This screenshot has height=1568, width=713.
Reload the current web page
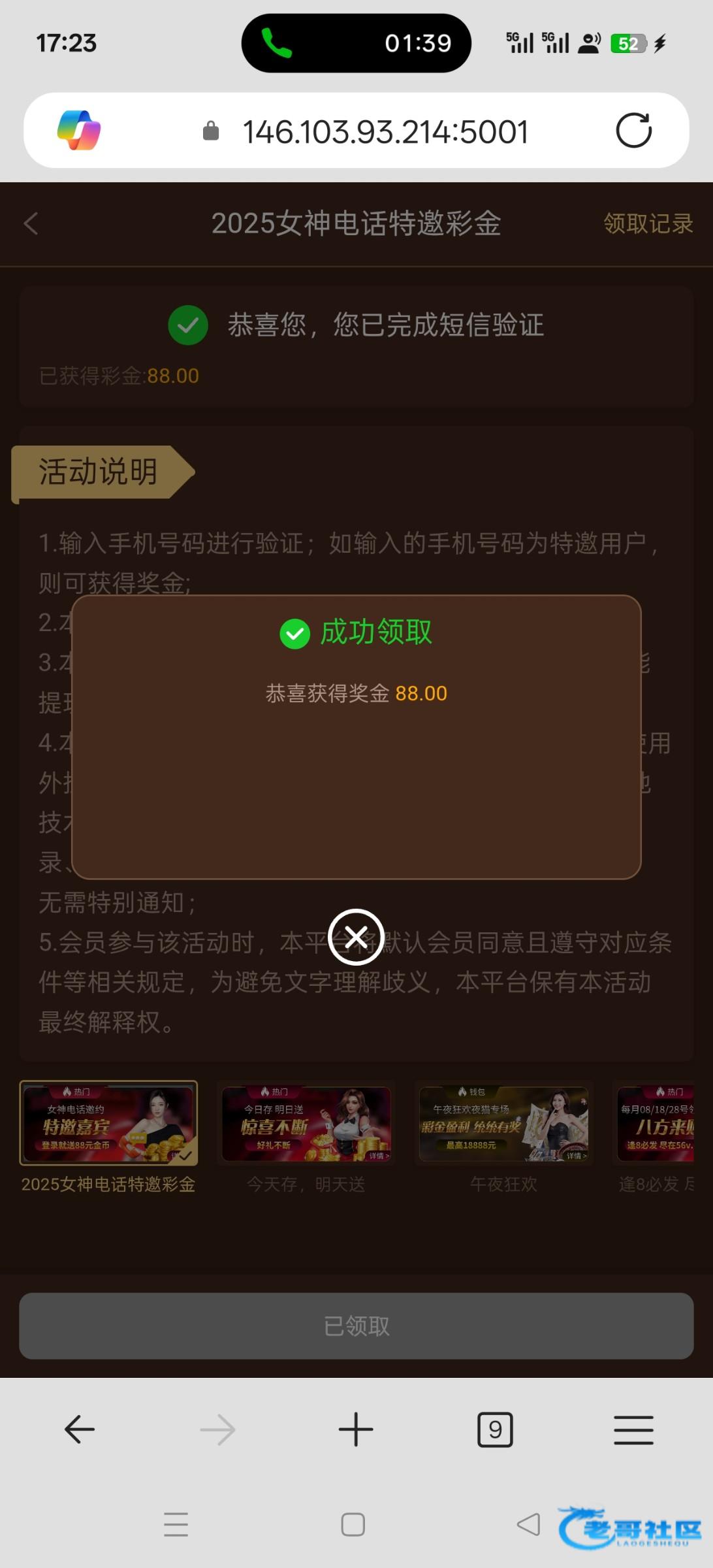coord(633,131)
